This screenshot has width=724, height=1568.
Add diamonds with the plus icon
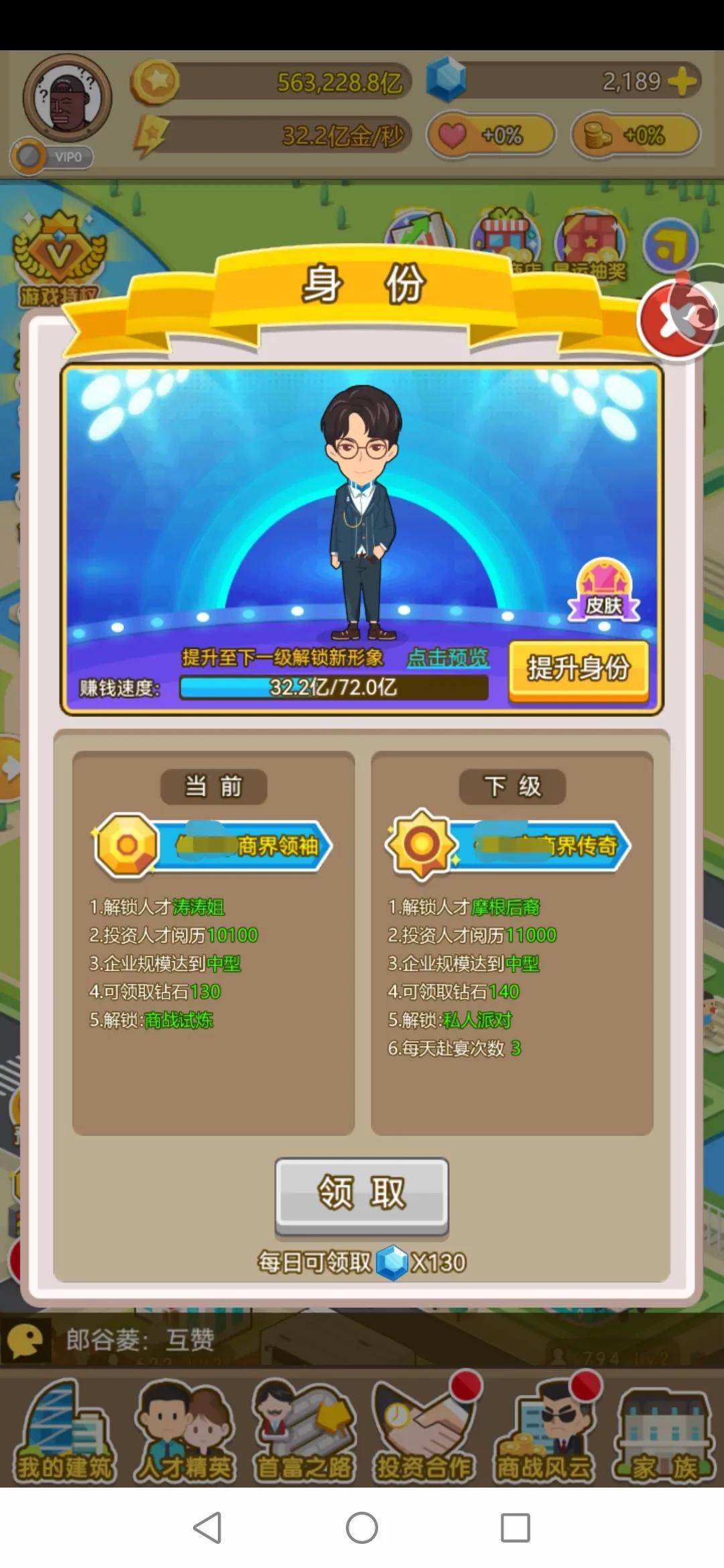tap(682, 82)
